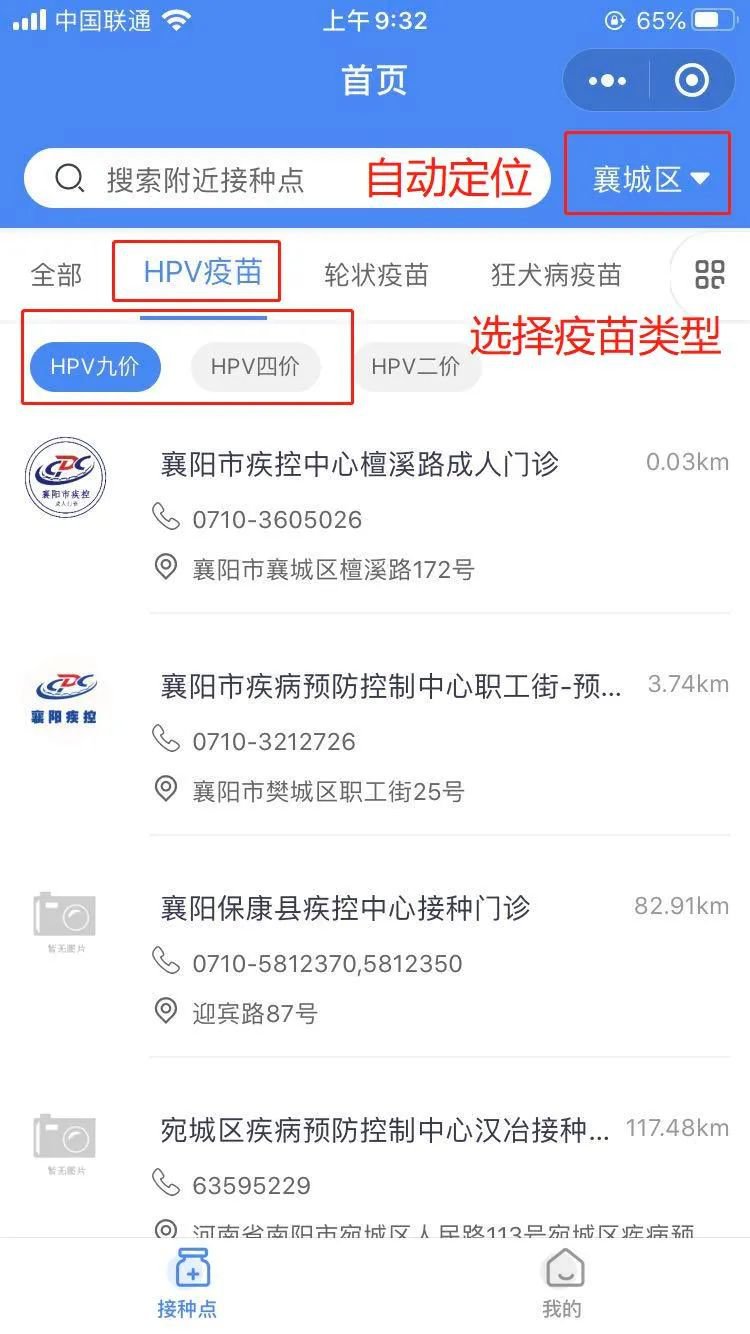Open the 襄城区 district dropdown

[650, 179]
